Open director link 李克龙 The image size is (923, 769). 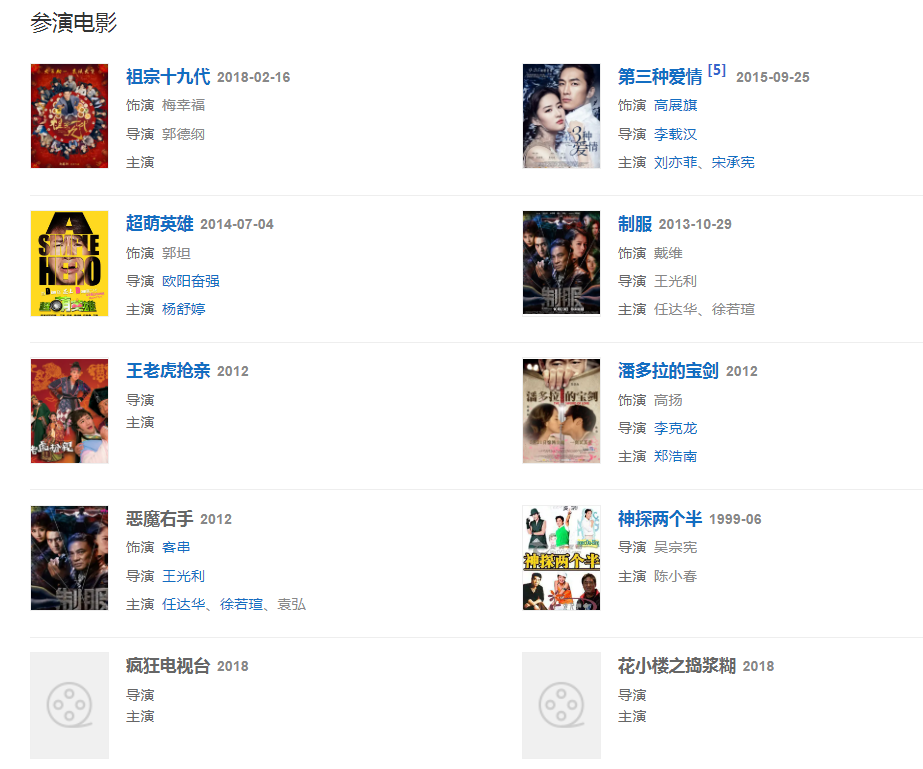point(675,428)
